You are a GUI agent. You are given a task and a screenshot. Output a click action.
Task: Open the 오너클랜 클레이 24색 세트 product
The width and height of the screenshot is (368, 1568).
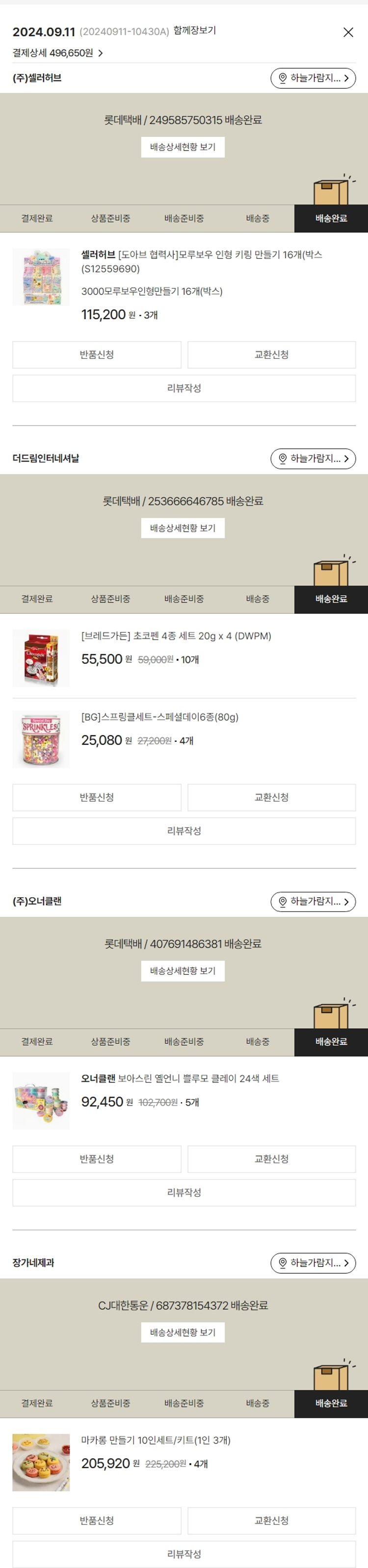(x=180, y=1078)
